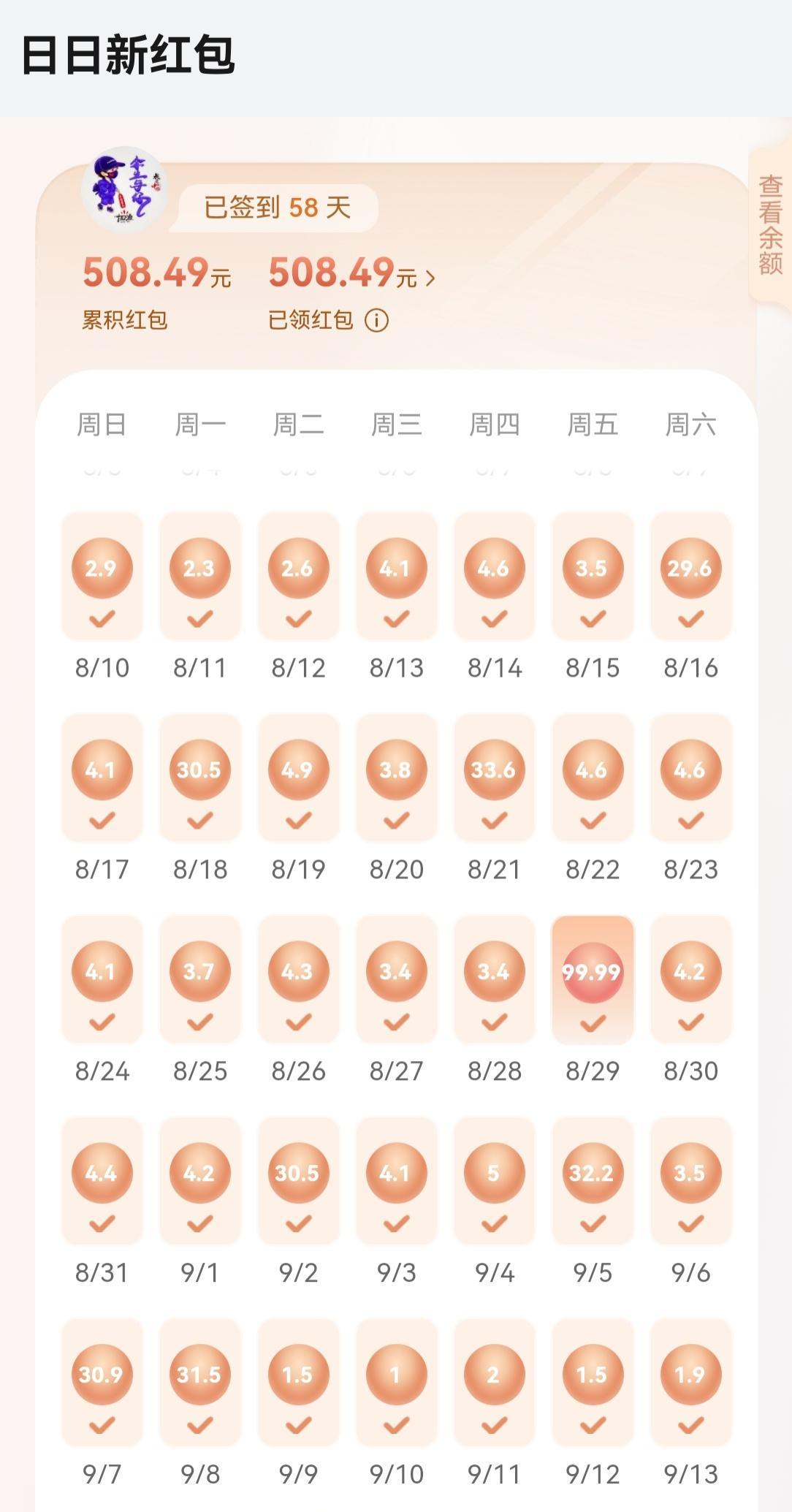Open the 99.99 red packet on 8/29
Viewport: 792px width, 1512px height.
pos(592,972)
